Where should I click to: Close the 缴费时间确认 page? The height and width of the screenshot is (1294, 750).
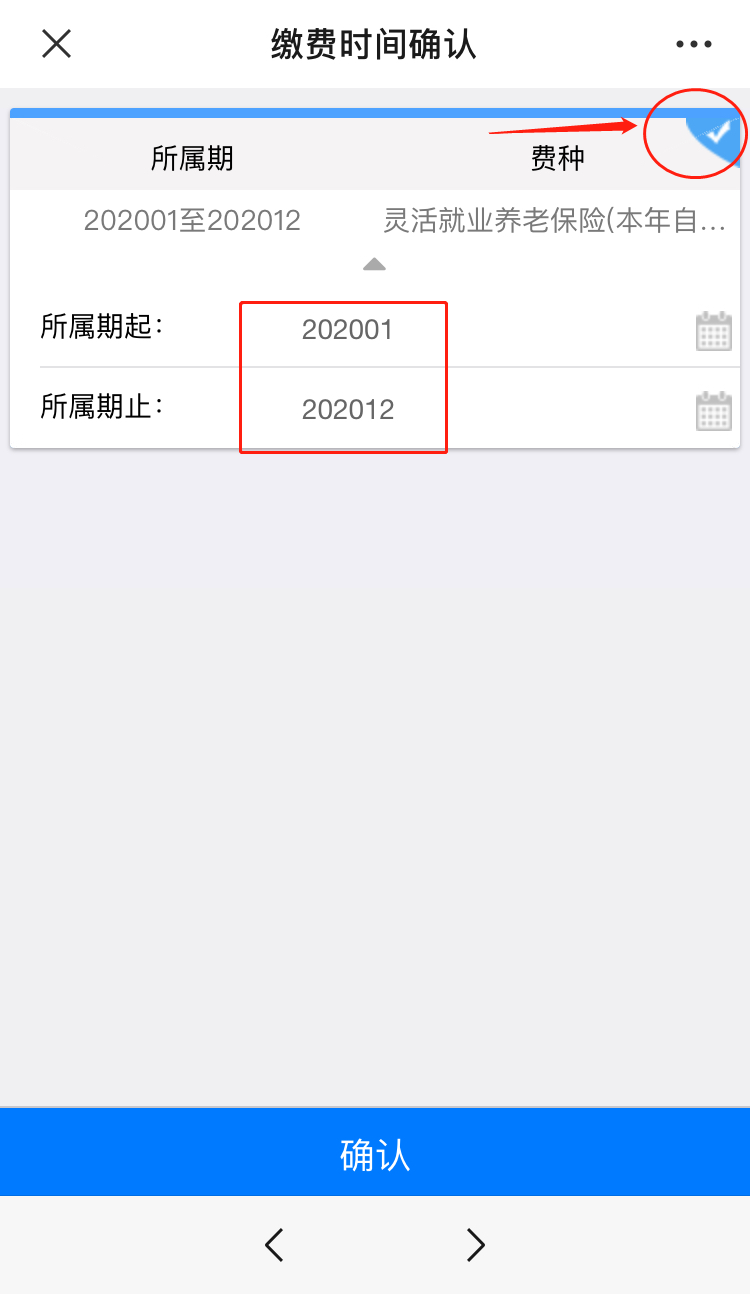tap(56, 44)
